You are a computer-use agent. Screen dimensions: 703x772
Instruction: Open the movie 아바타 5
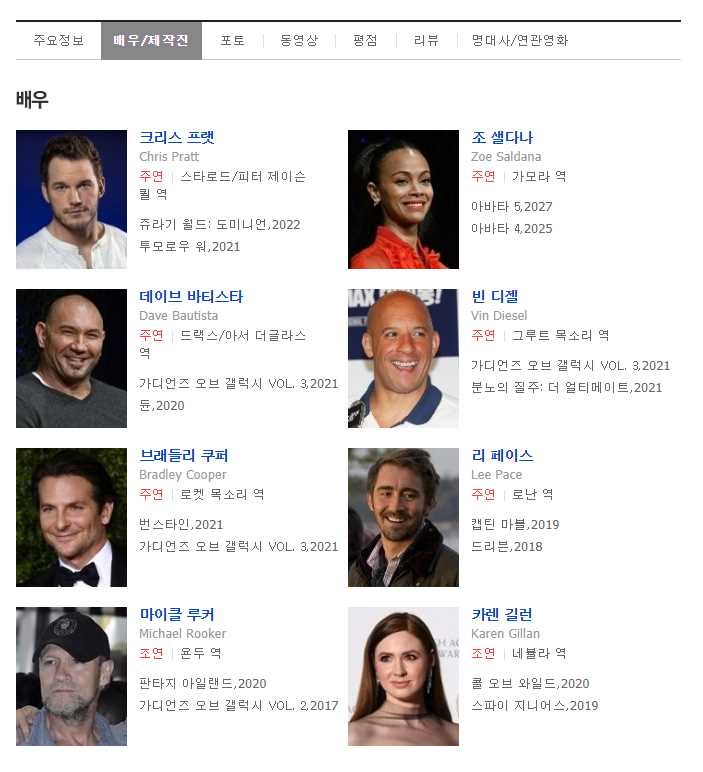502,207
